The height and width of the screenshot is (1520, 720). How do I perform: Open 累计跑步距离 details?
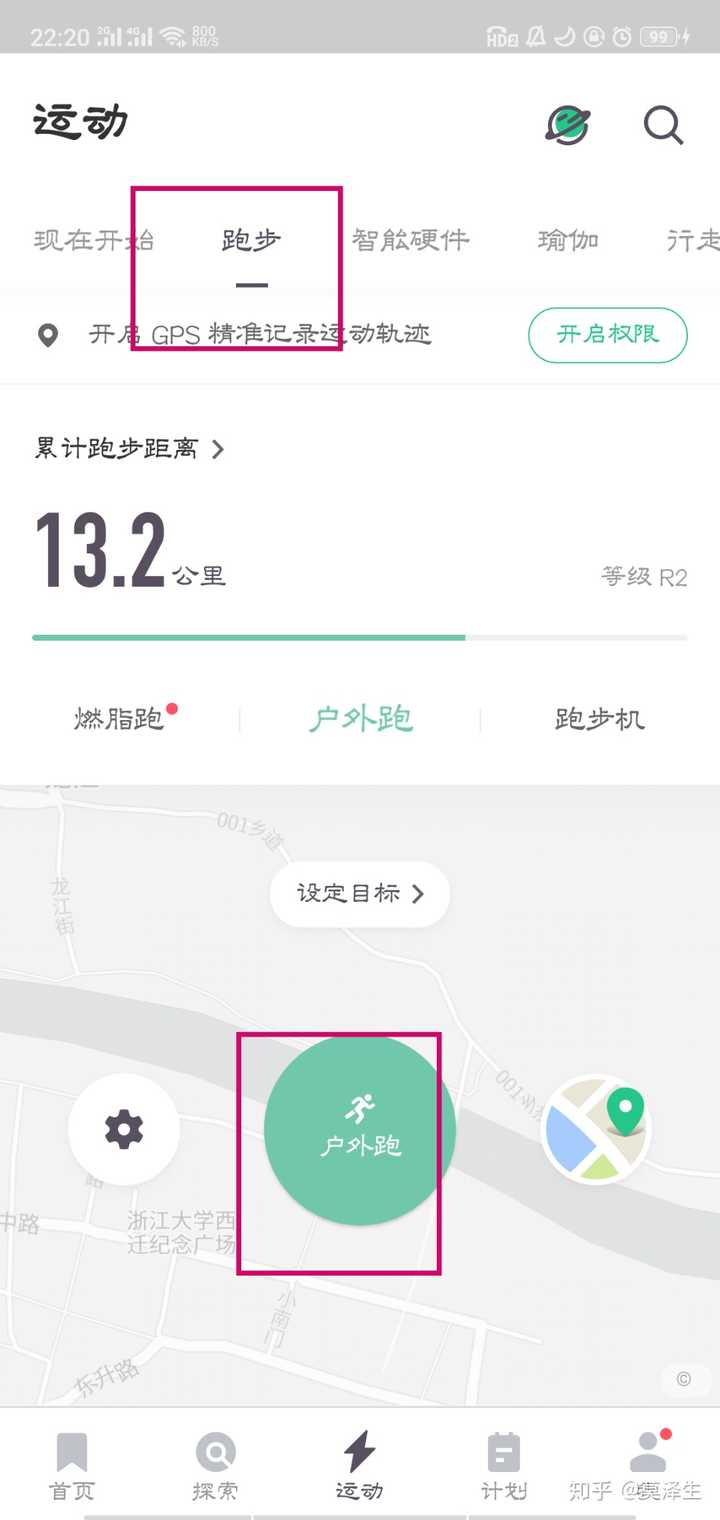point(130,449)
